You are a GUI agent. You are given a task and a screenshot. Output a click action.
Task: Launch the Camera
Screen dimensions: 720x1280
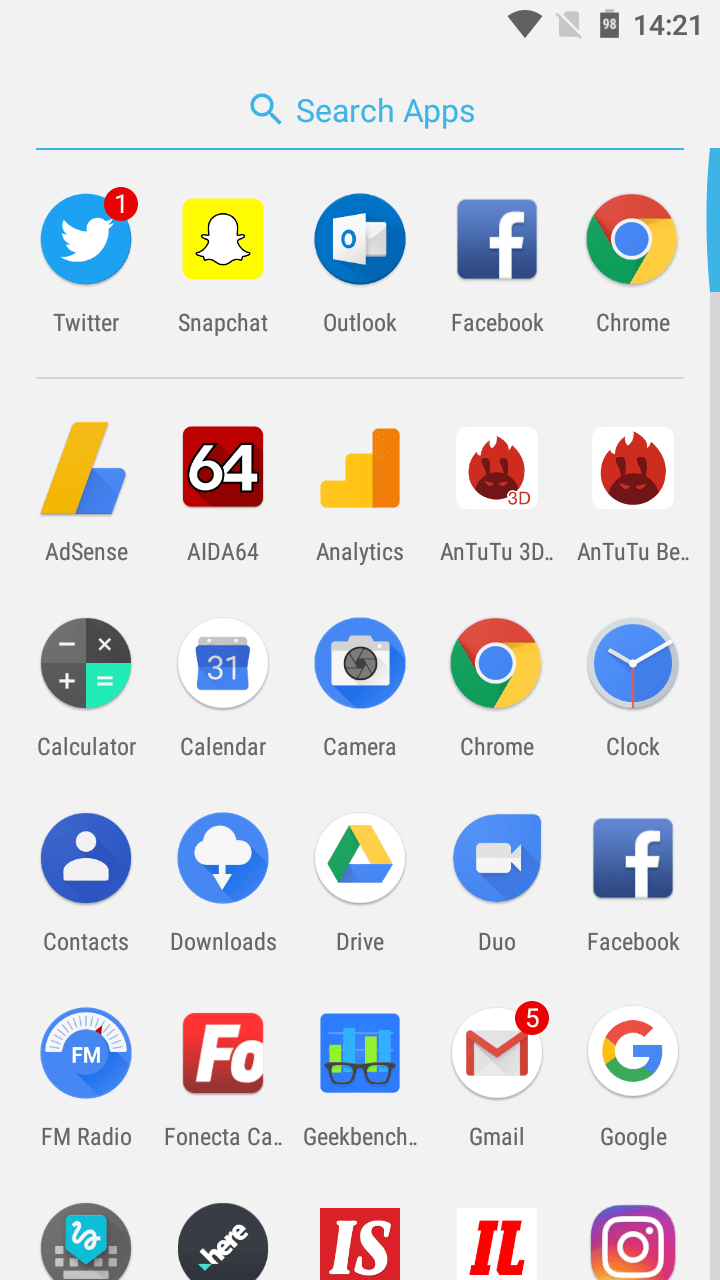tap(360, 663)
